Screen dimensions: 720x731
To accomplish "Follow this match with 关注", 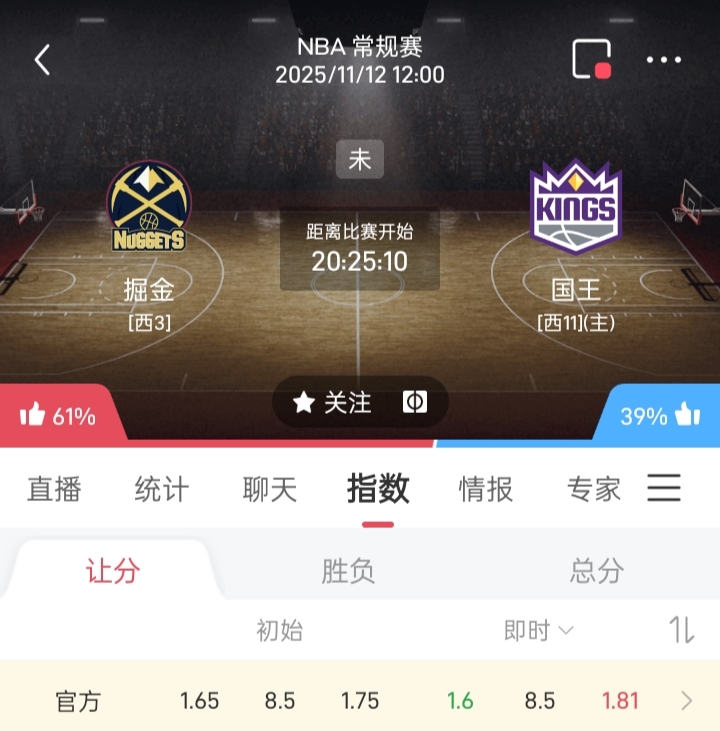I will click(x=333, y=402).
